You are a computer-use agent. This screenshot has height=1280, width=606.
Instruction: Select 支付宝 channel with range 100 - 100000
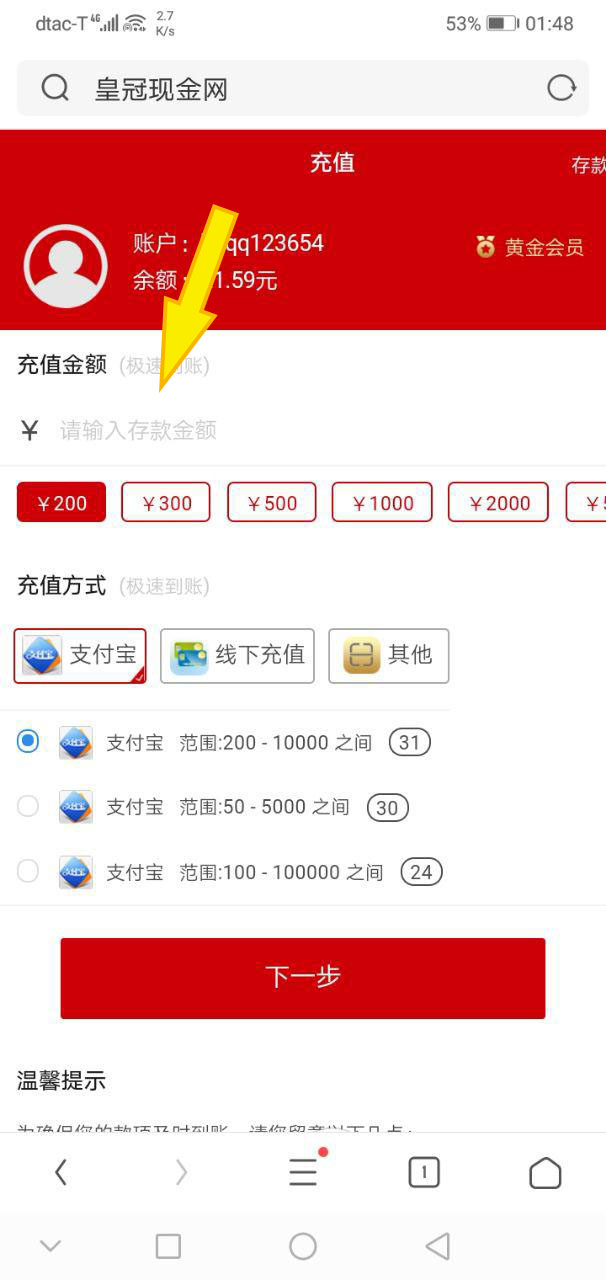pyautogui.click(x=28, y=872)
